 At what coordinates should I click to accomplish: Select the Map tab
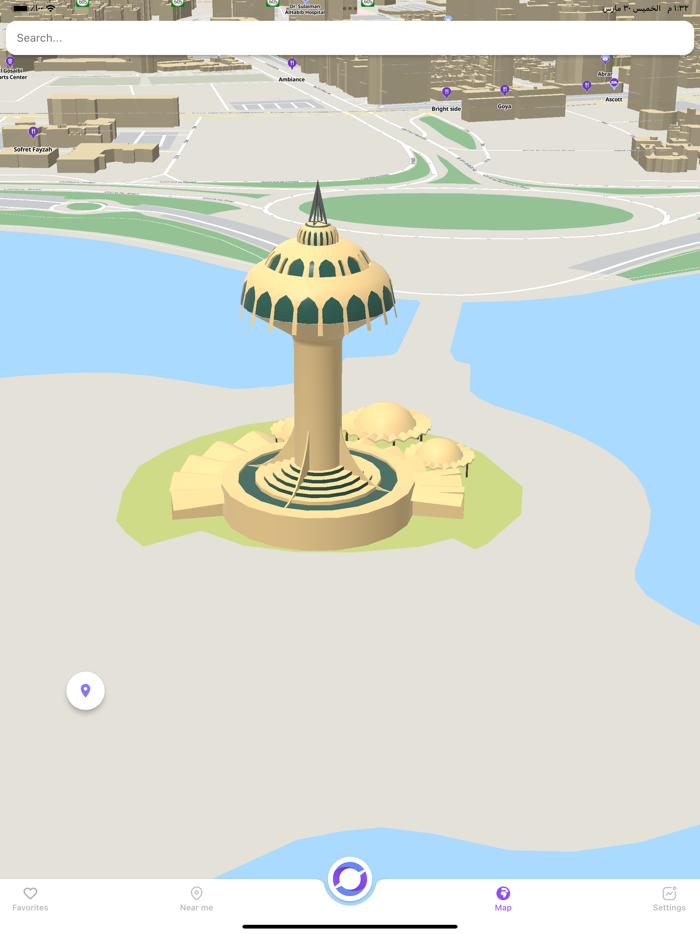point(503,898)
